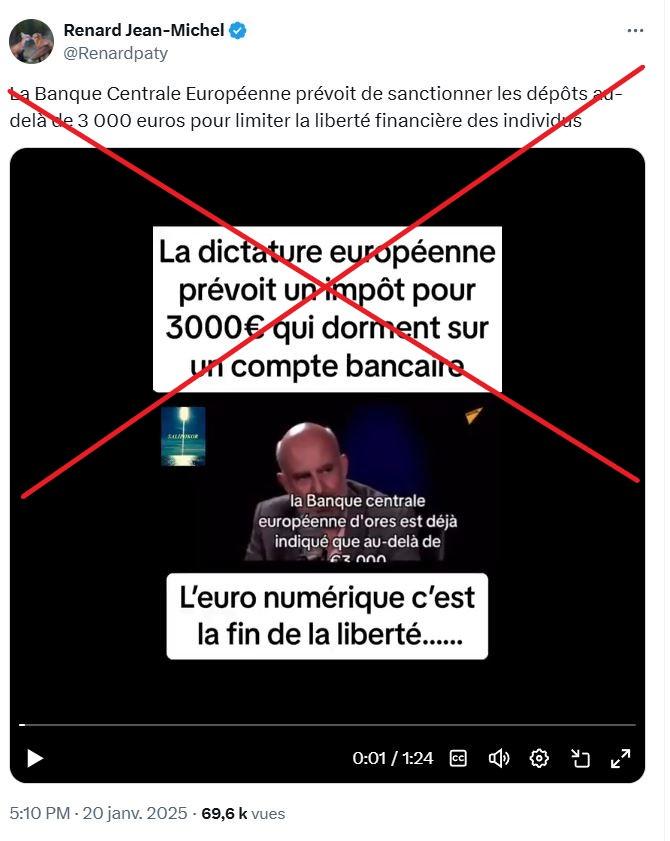Screen dimensions: 670x841
Task: Mute the video sound
Action: [x=498, y=758]
